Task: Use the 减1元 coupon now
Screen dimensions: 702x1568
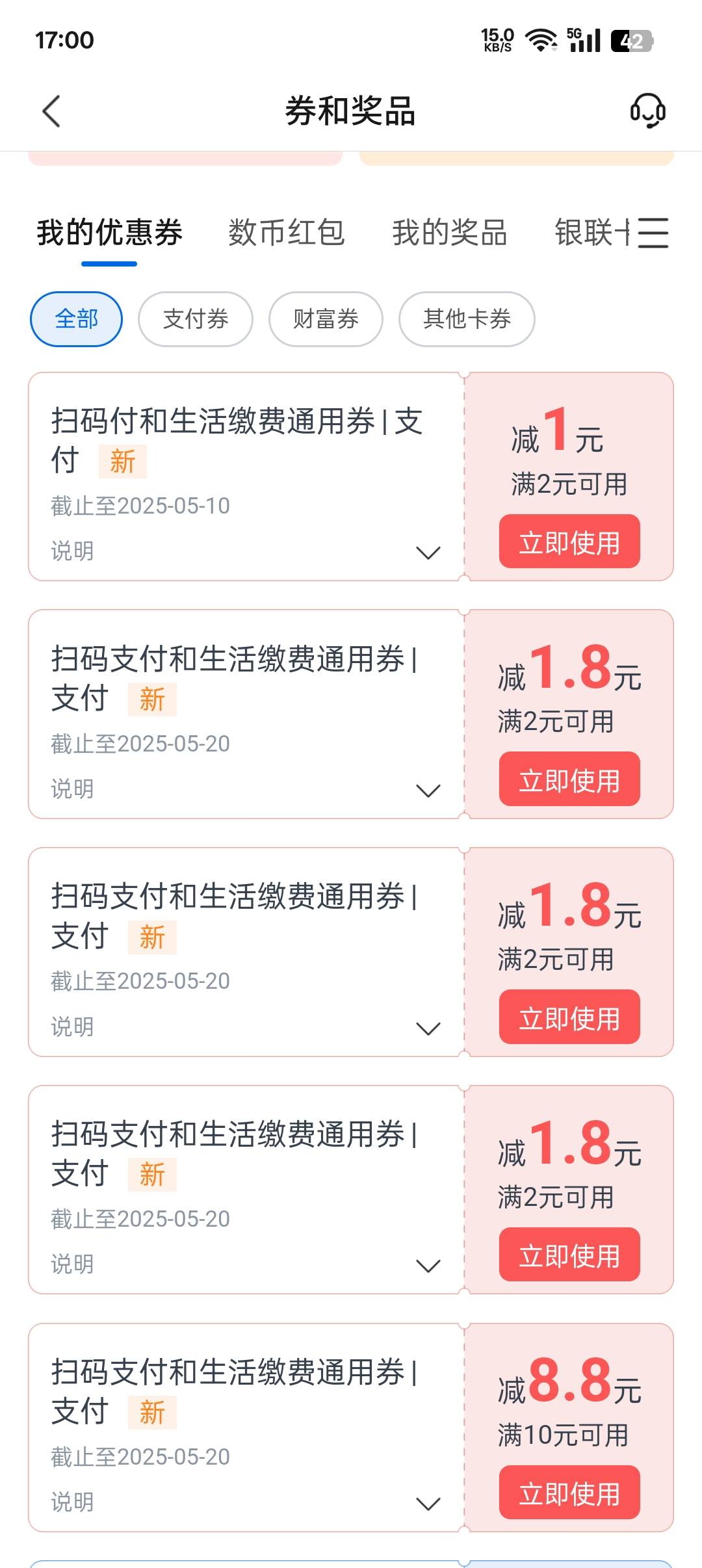Action: pyautogui.click(x=569, y=542)
